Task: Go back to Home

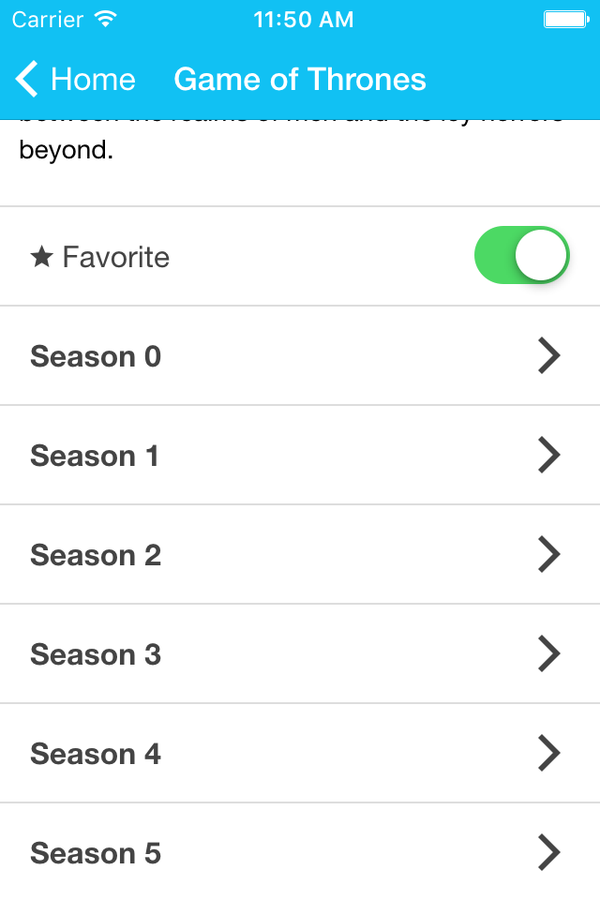Action: click(75, 79)
